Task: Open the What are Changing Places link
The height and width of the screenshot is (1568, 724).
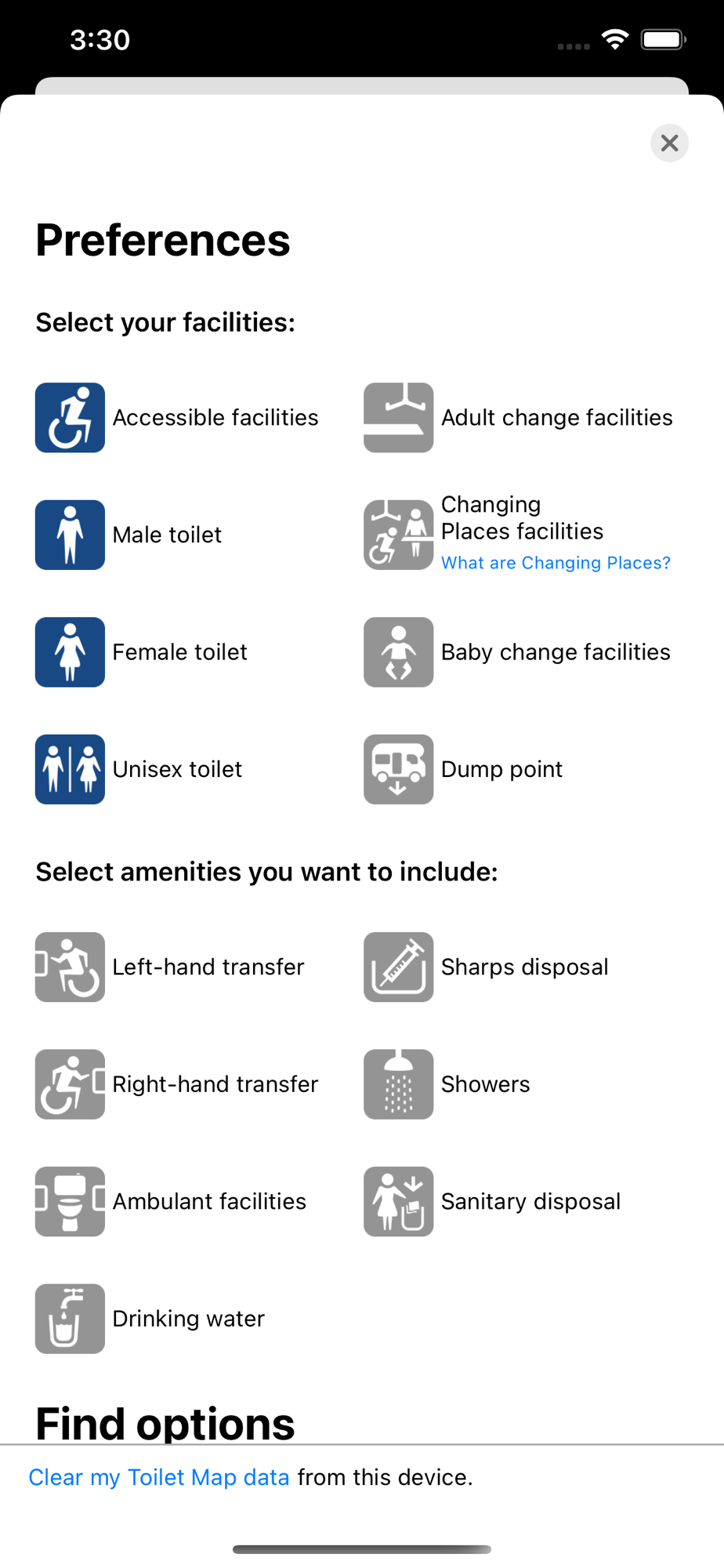Action: pyautogui.click(x=556, y=563)
